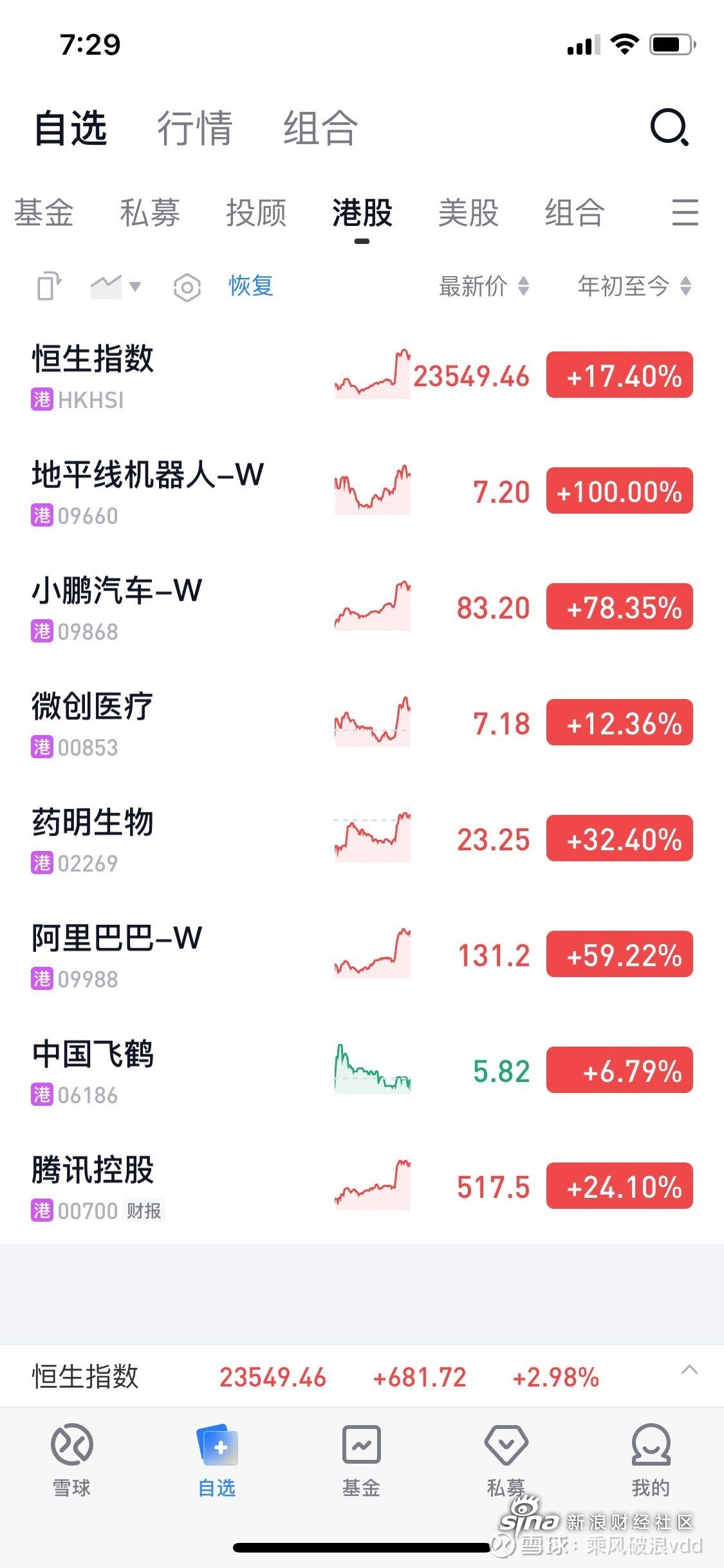724x1568 pixels.
Task: Select the 投顾 category tab
Action: click(256, 212)
